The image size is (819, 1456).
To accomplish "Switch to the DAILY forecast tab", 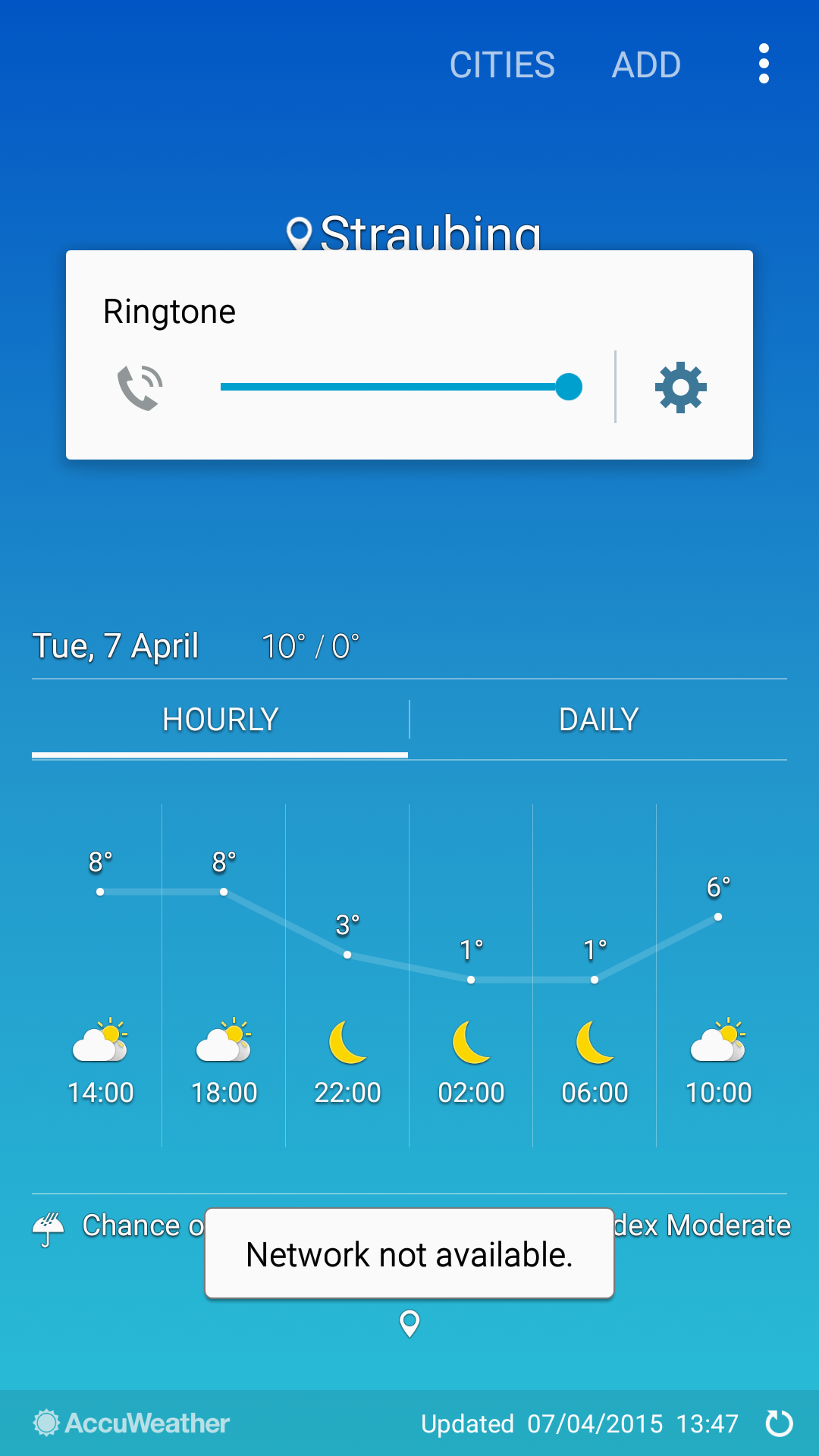I will (598, 720).
